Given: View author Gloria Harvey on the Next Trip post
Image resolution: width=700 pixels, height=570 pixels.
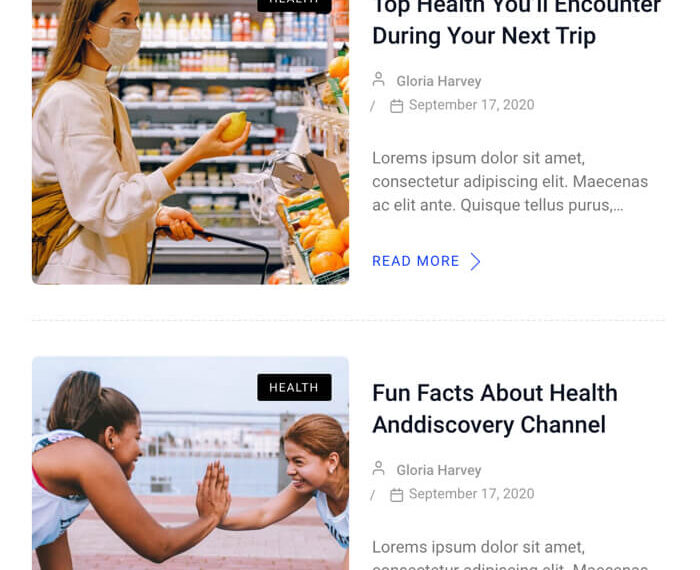Looking at the screenshot, I should point(438,81).
